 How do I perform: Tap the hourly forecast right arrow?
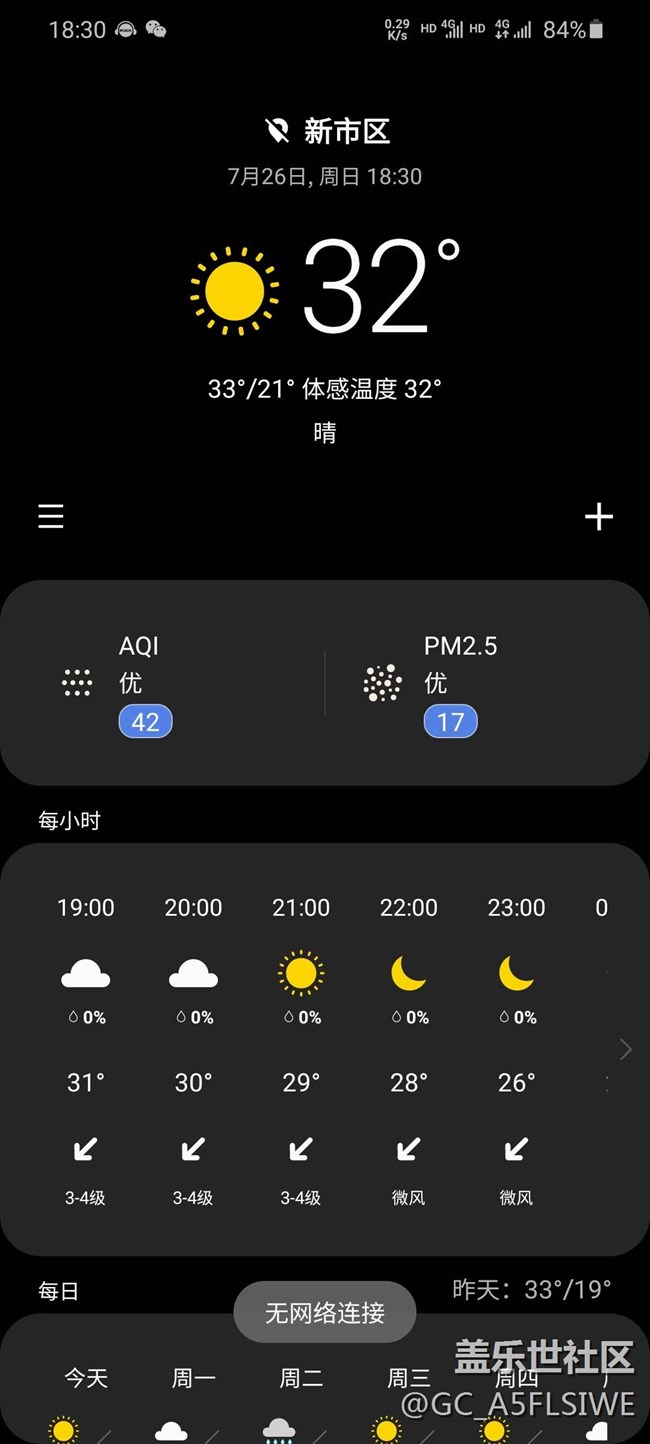(626, 1049)
